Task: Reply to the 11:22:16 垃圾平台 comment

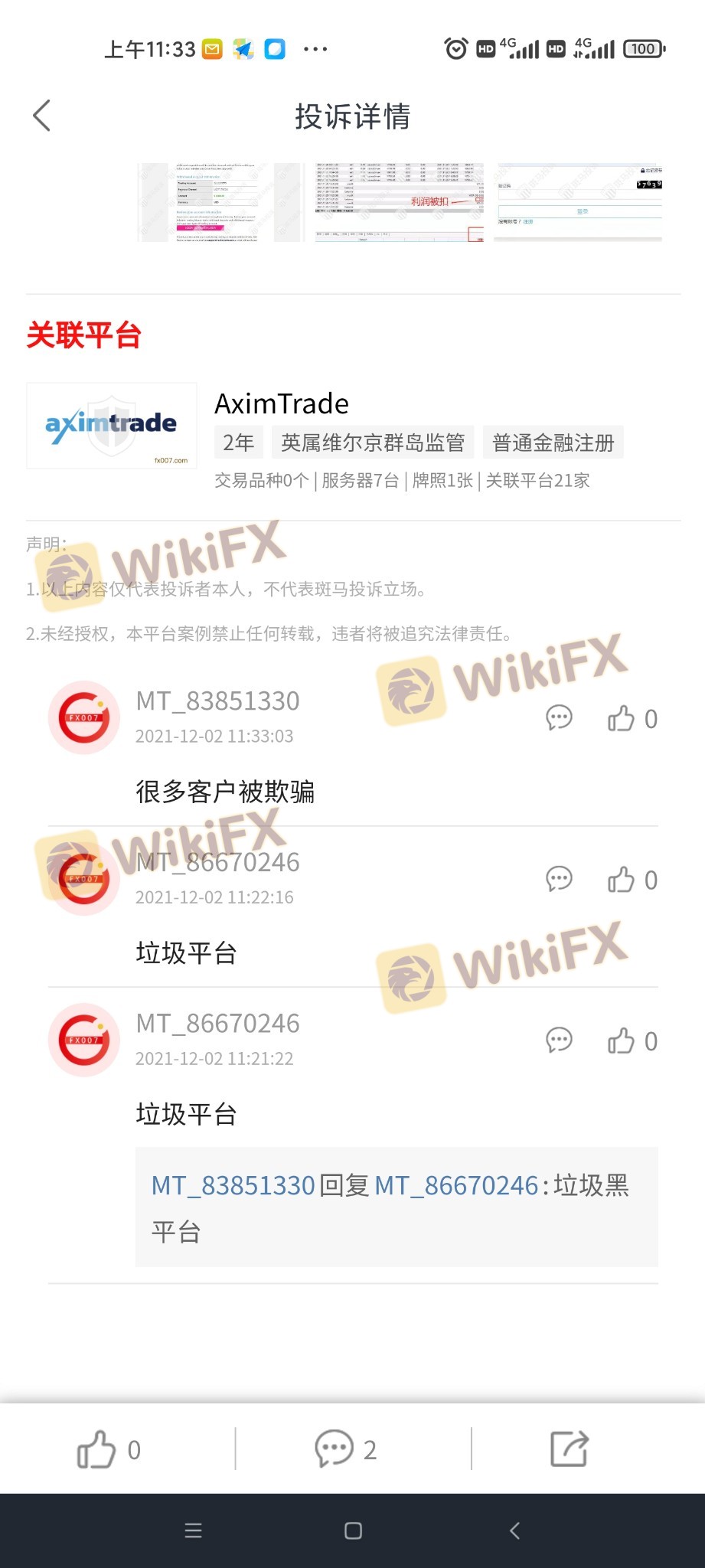Action: tap(559, 879)
